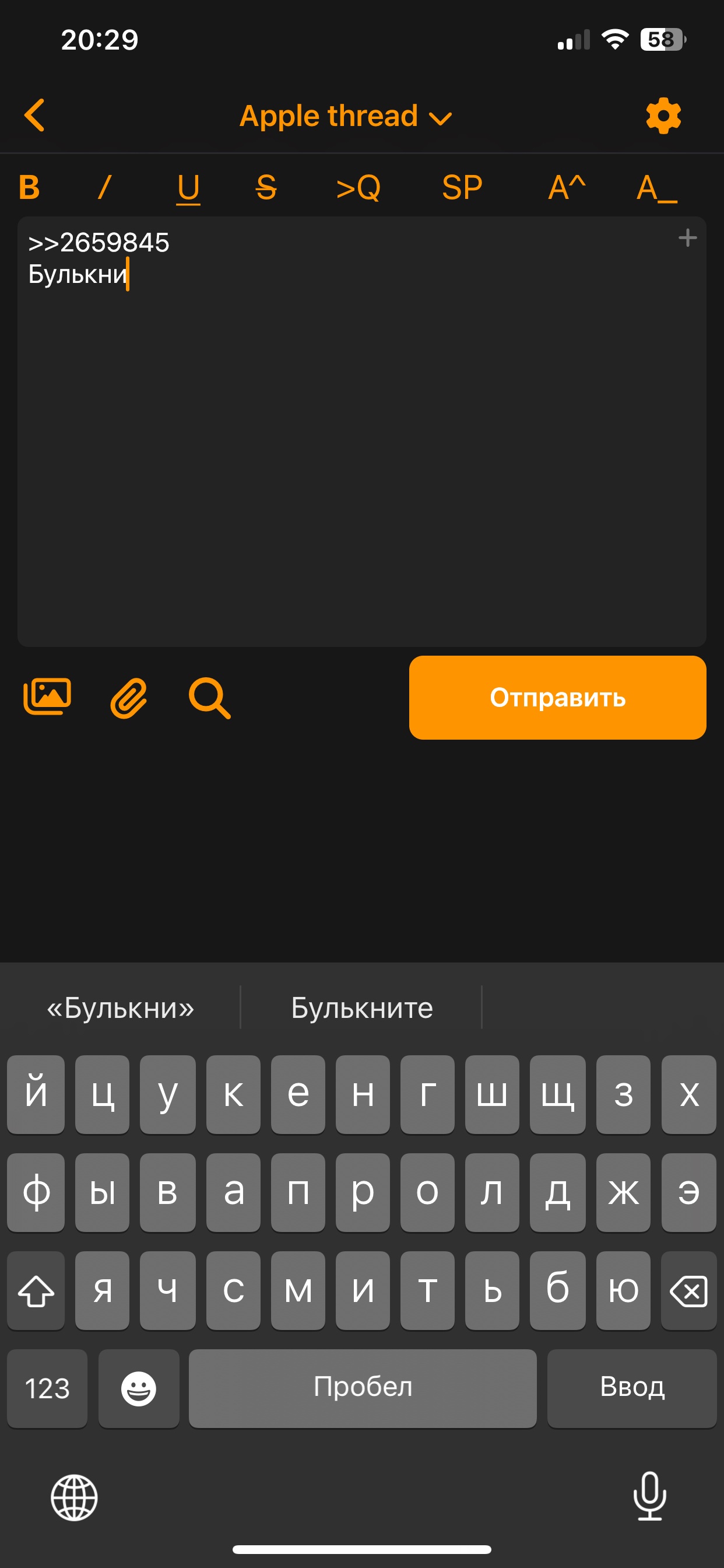Focus the message text field

[361, 431]
